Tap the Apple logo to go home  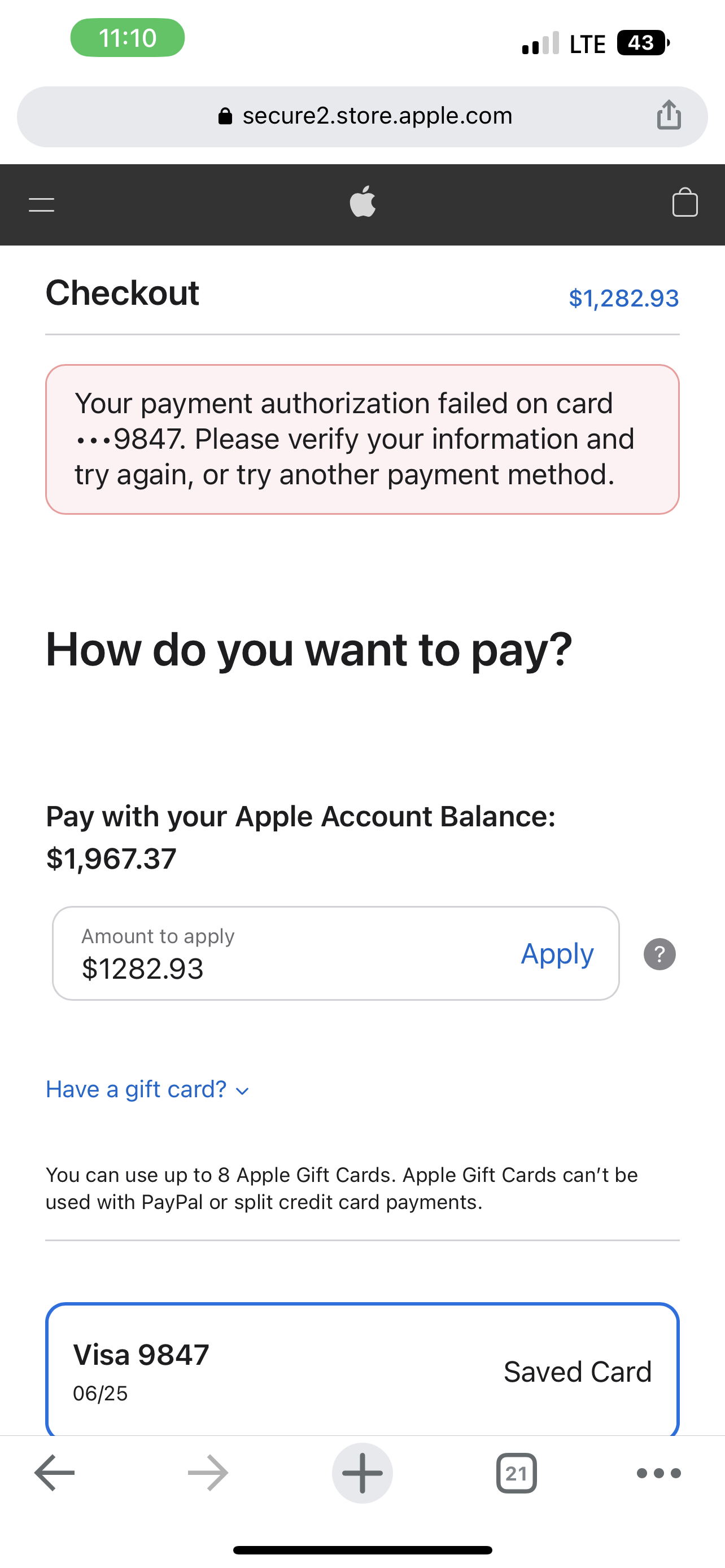tap(363, 202)
